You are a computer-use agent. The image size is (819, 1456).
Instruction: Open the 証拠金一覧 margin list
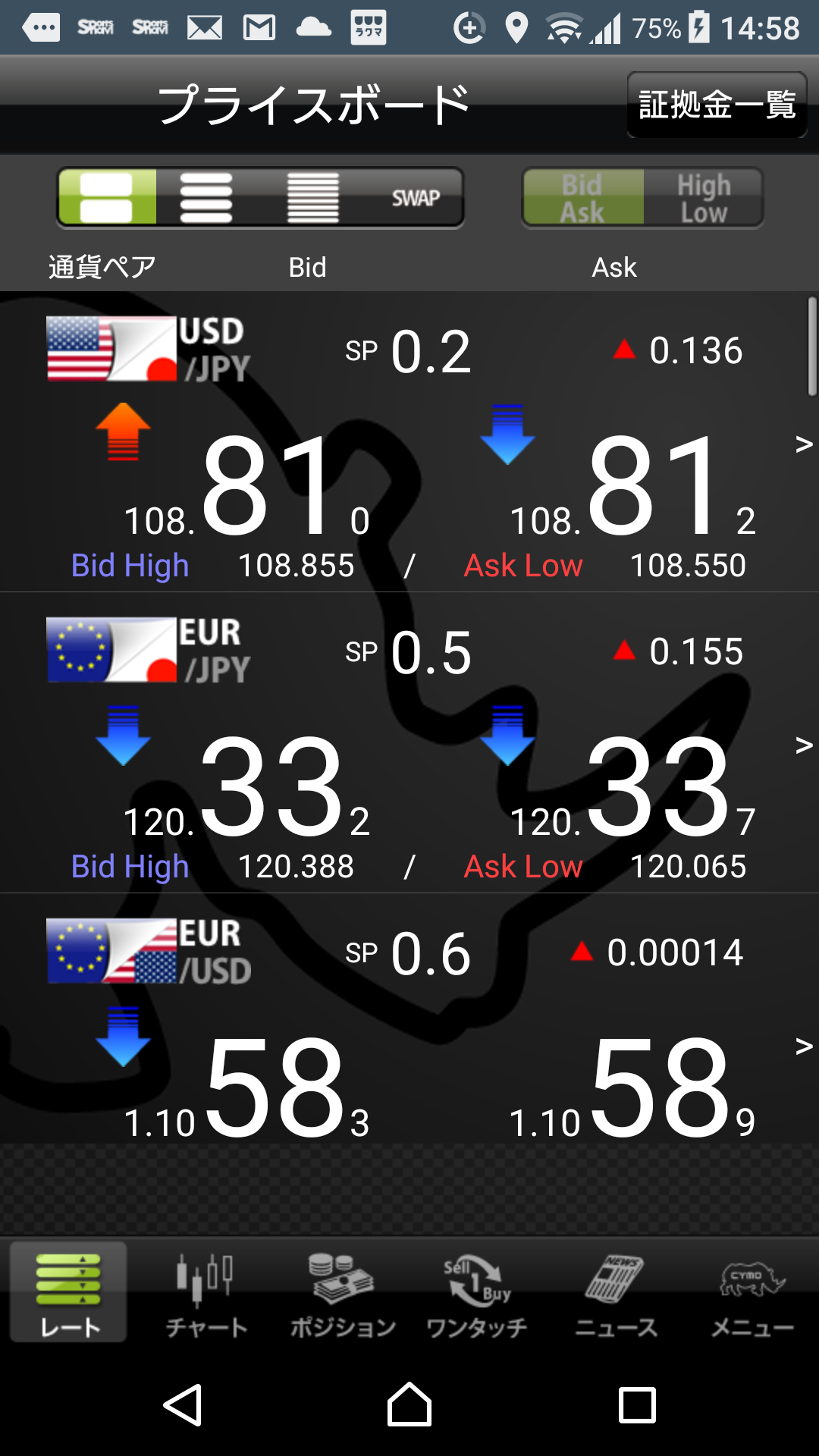(x=717, y=105)
